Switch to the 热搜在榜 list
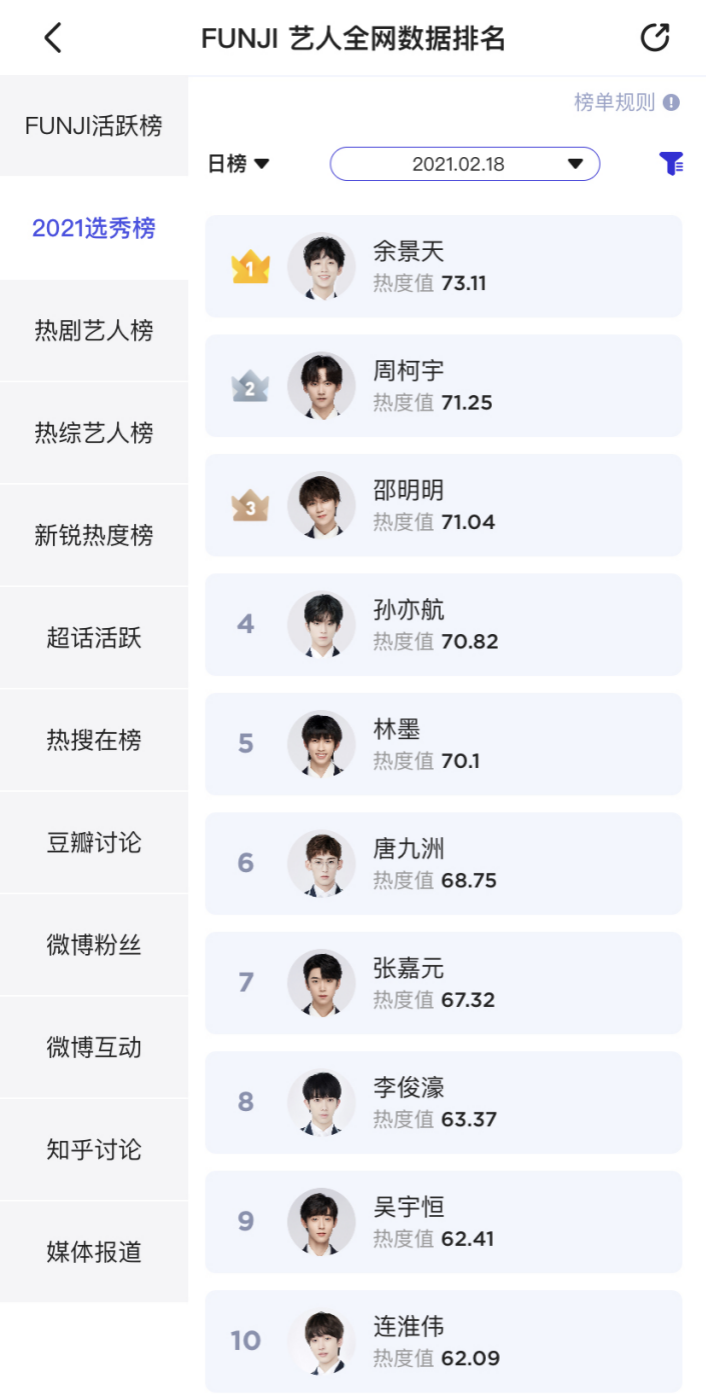 (x=94, y=740)
